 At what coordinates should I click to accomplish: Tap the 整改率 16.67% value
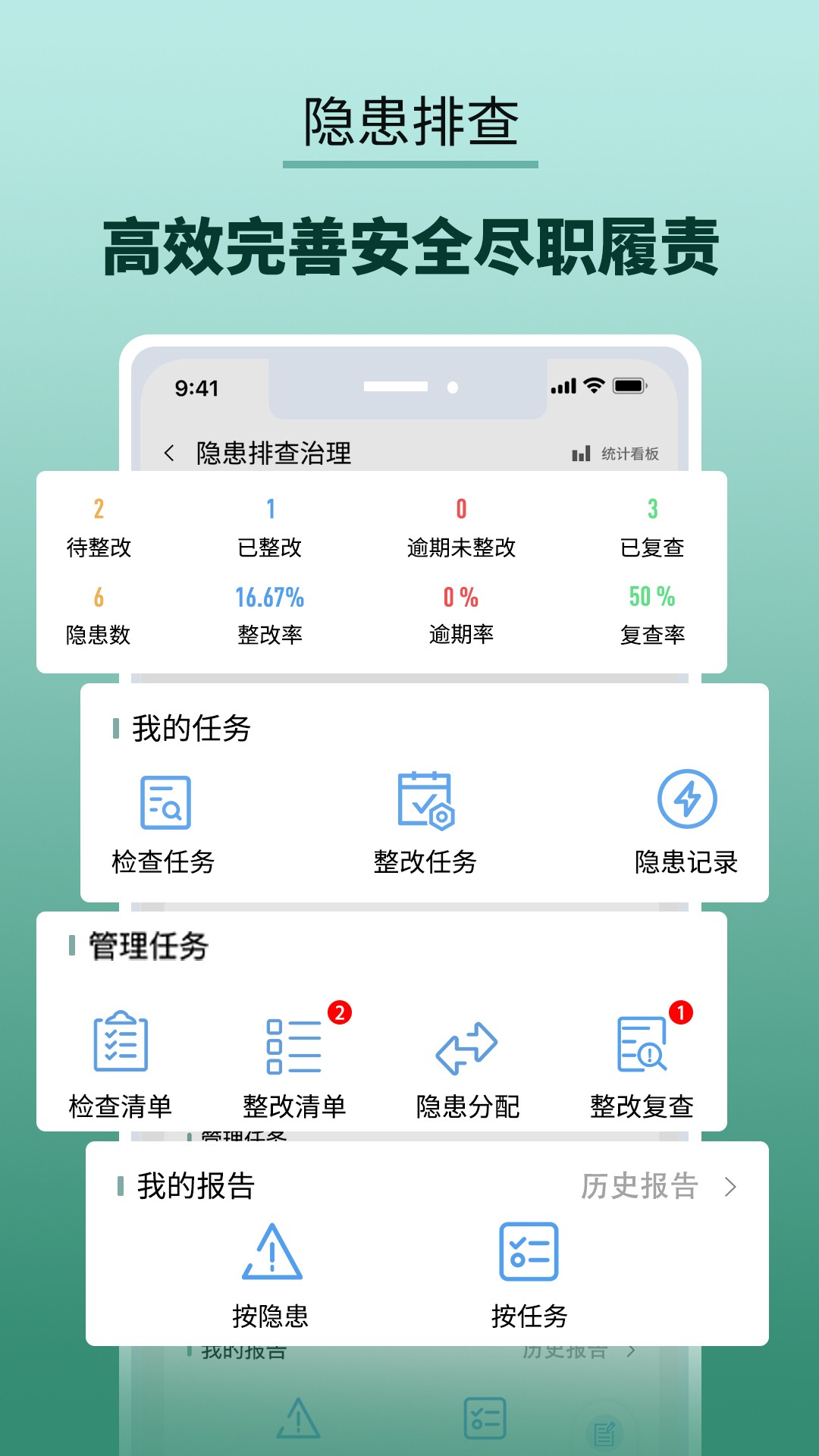[270, 598]
